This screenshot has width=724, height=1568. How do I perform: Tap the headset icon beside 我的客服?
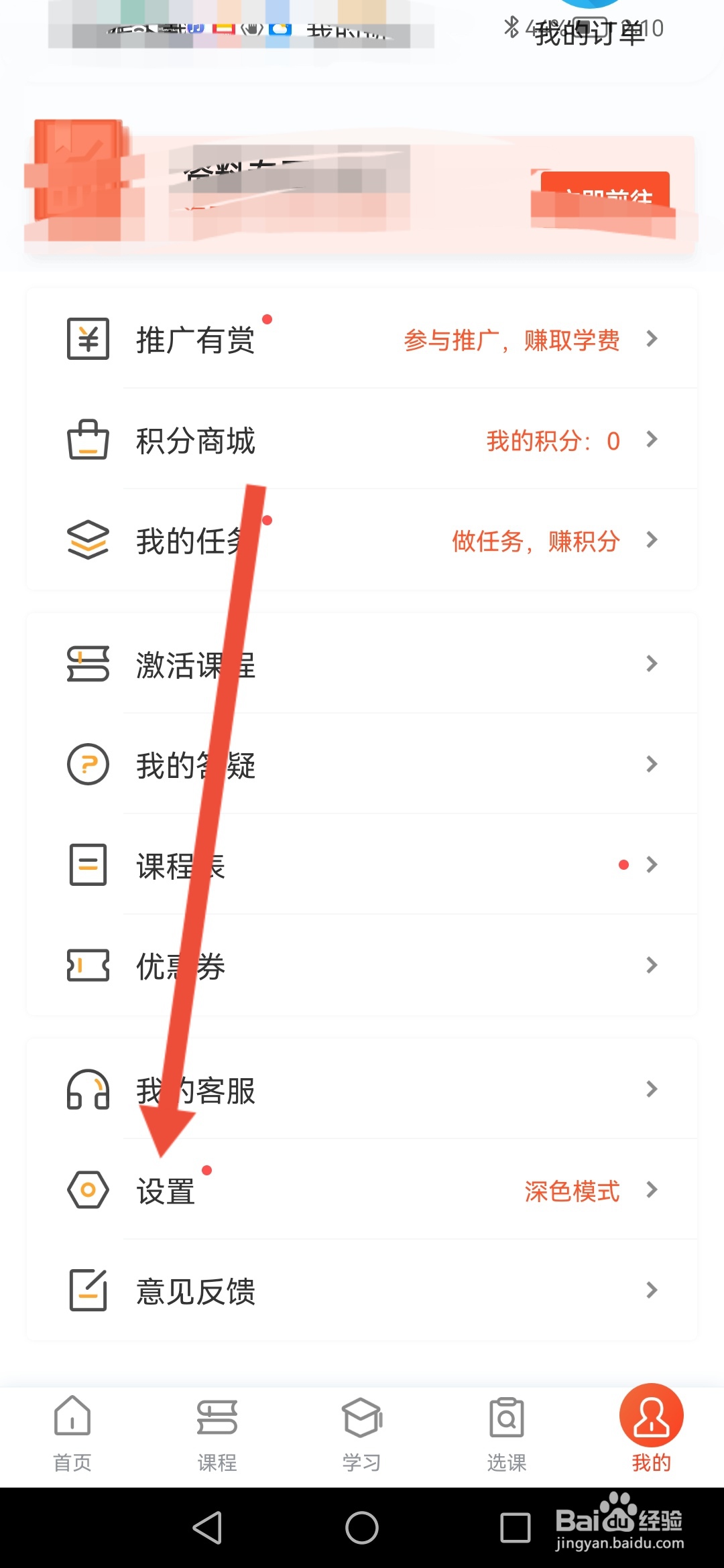pos(87,1089)
